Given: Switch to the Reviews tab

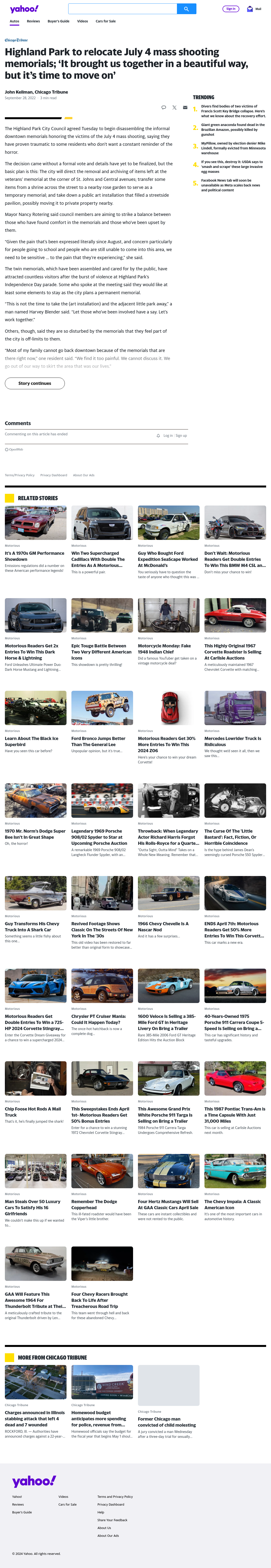Looking at the screenshot, I should 33,21.
